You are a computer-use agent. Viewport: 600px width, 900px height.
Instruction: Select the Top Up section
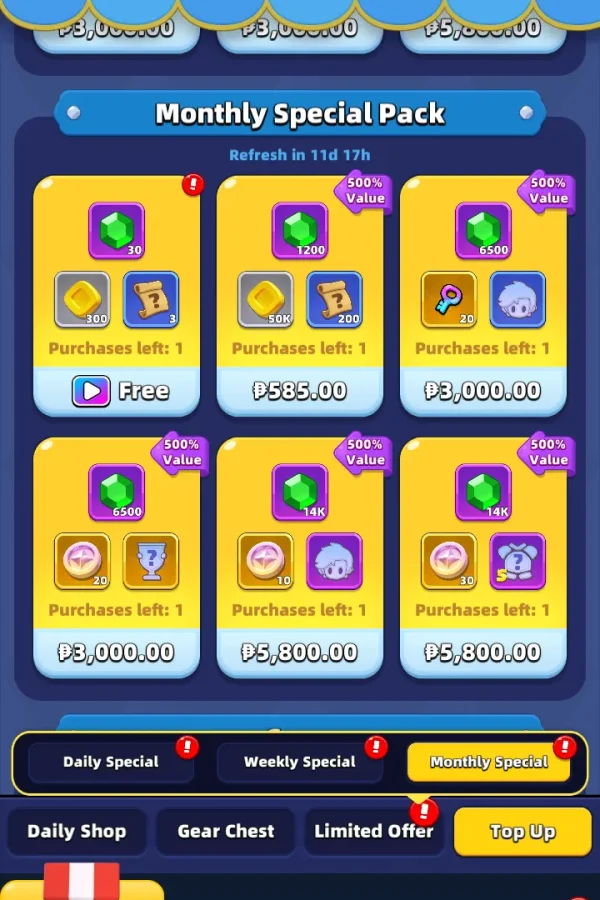coord(522,831)
